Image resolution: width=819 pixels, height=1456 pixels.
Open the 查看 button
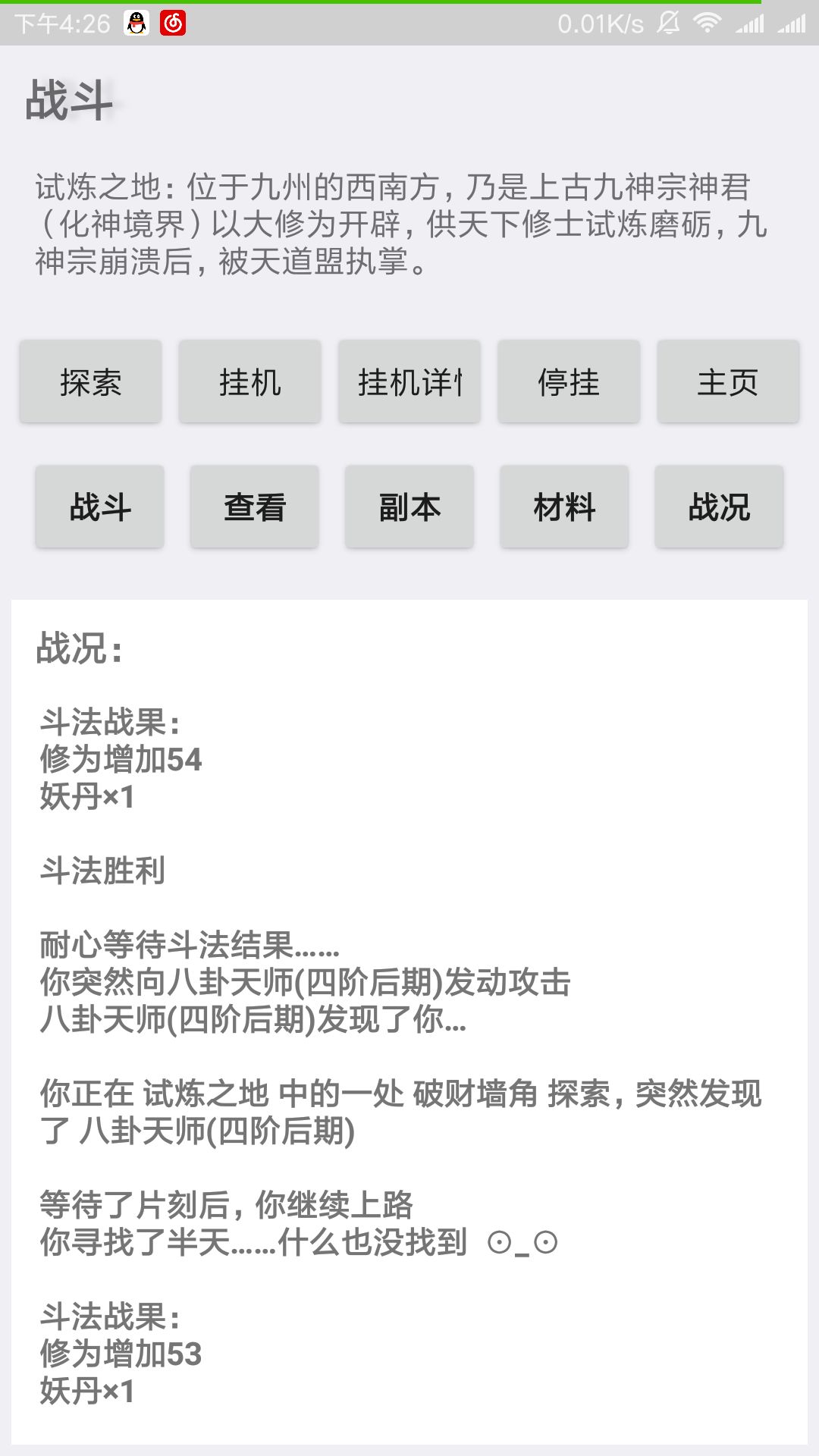pos(255,507)
